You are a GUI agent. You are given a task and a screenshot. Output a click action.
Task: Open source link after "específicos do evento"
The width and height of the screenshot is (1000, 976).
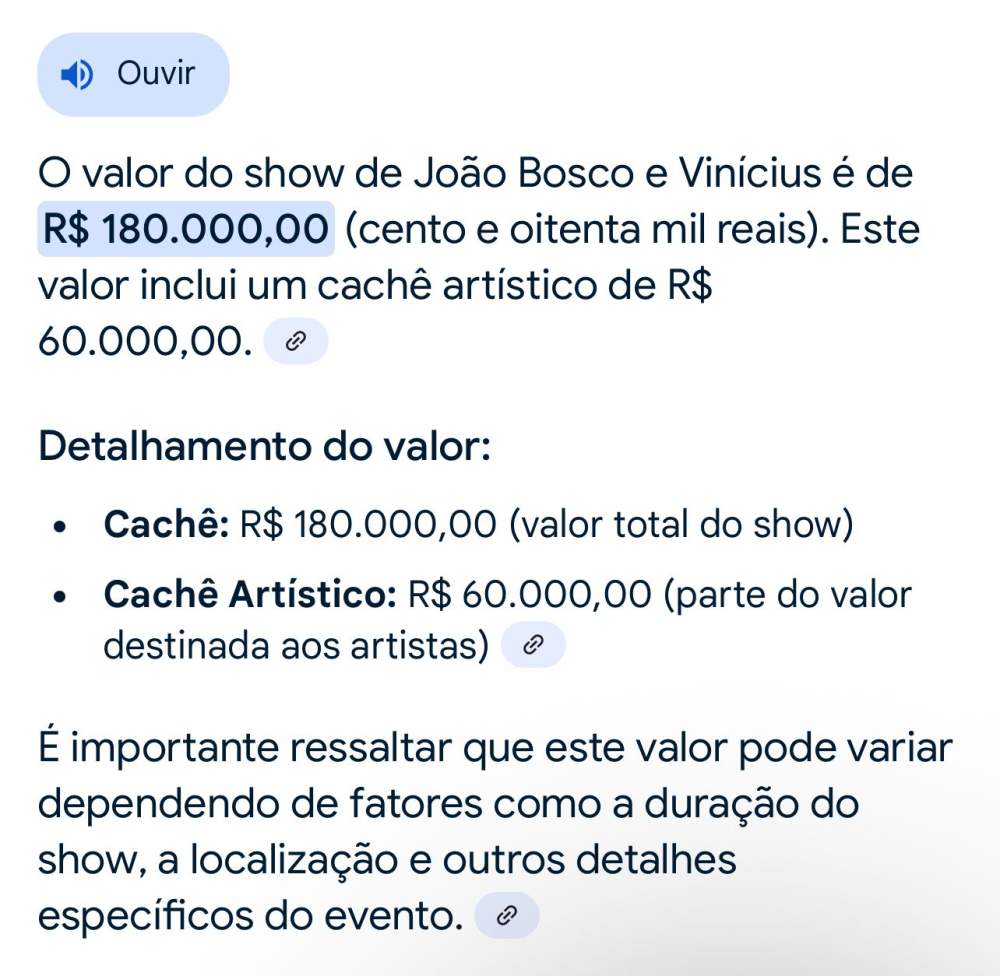(507, 915)
